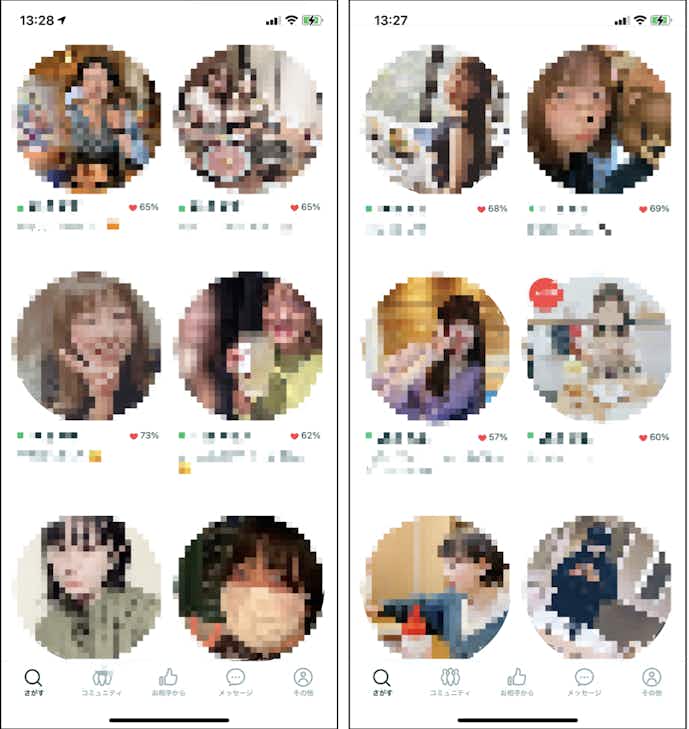This screenshot has height=729, width=689.
Task: View the profile showing 69% compatibility
Action: [598, 117]
